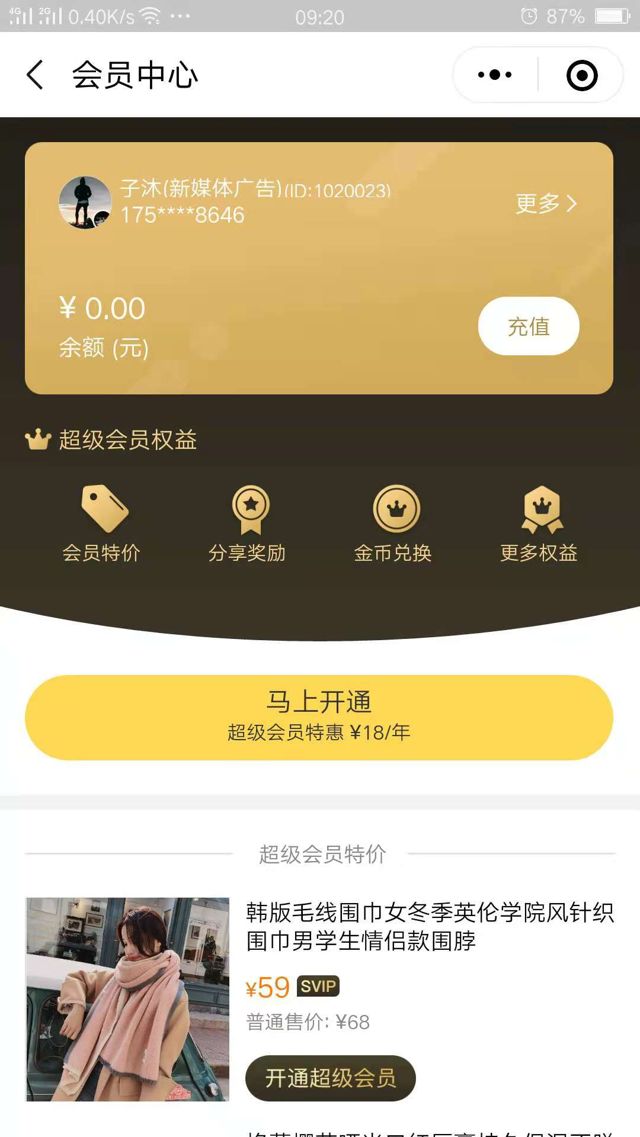This screenshot has width=640, height=1137.
Task: Tap the 充值 button
Action: point(528,326)
